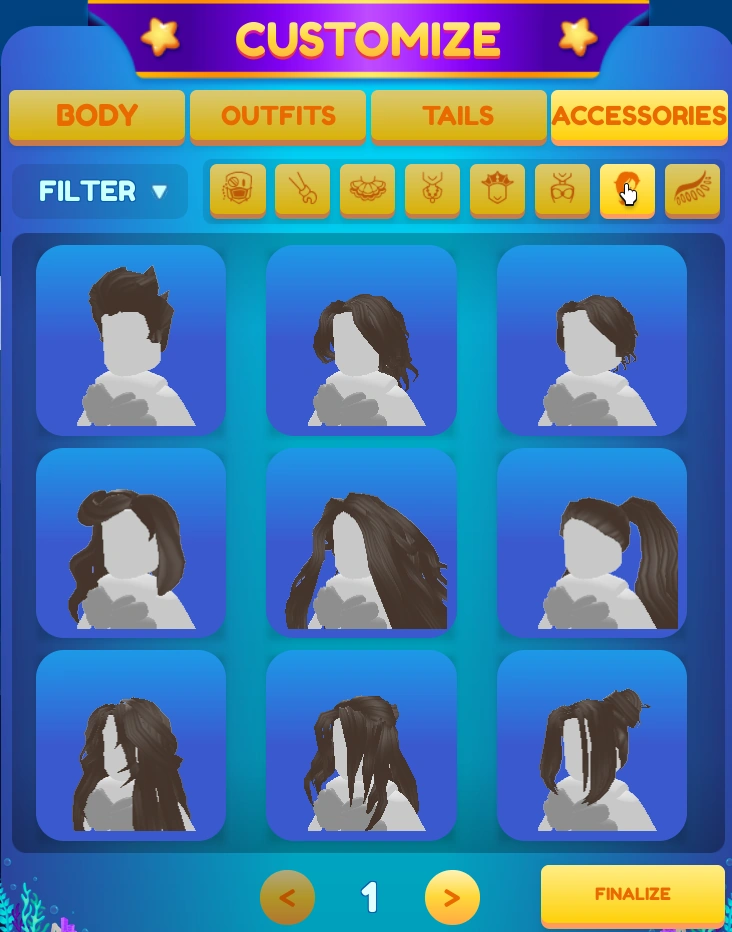Select the hair category icon
The height and width of the screenshot is (932, 732).
click(627, 189)
